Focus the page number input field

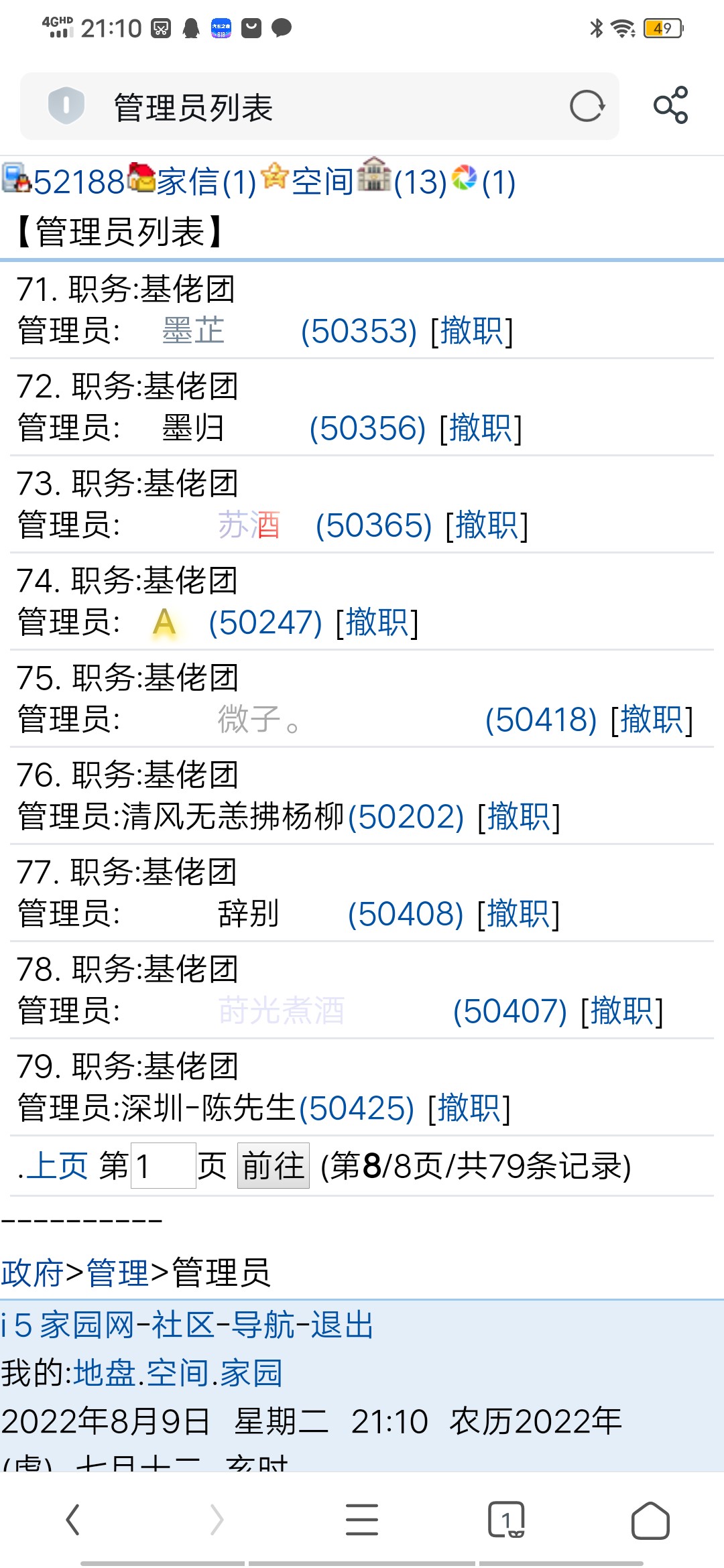[x=163, y=1166]
